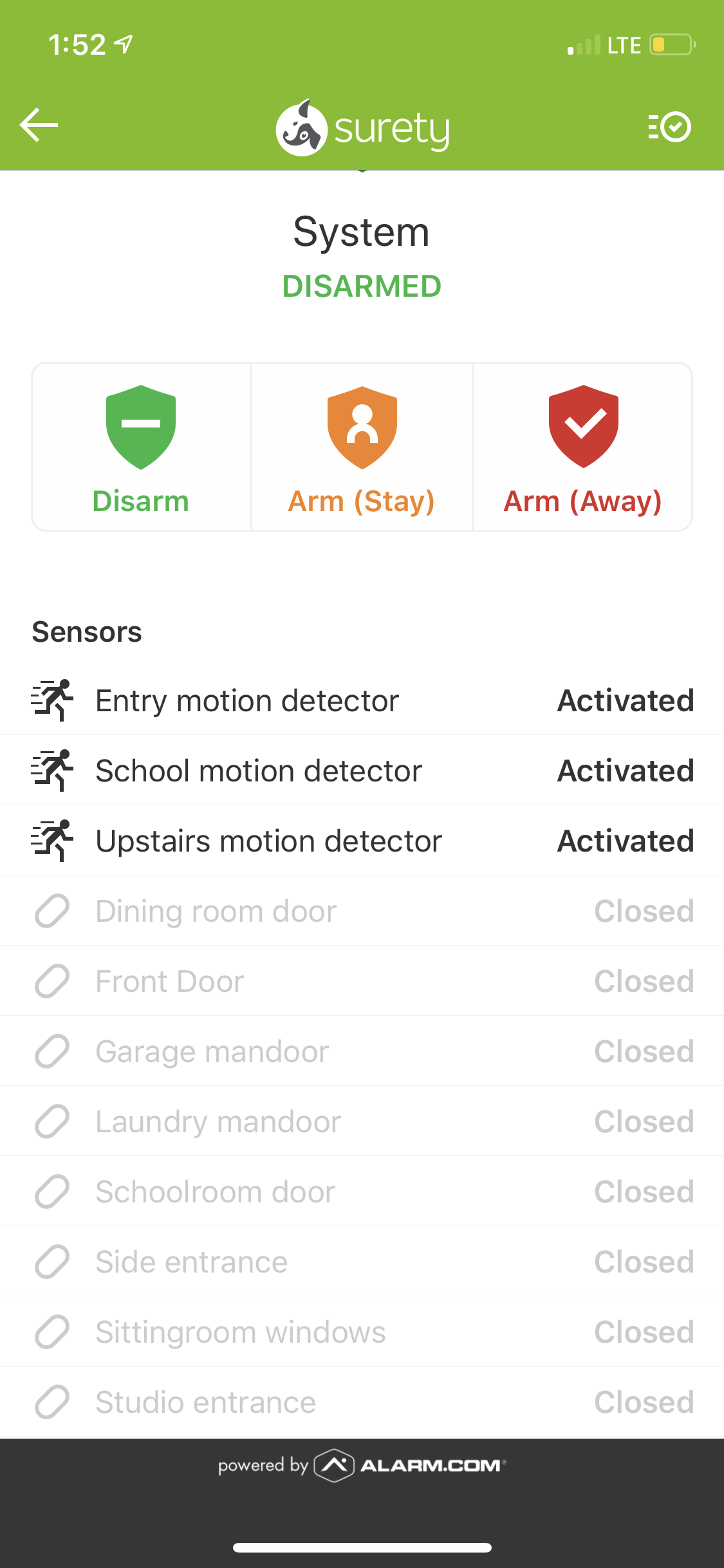Open Upstairs motion detector sensor
This screenshot has height=1568, width=724.
click(x=362, y=841)
